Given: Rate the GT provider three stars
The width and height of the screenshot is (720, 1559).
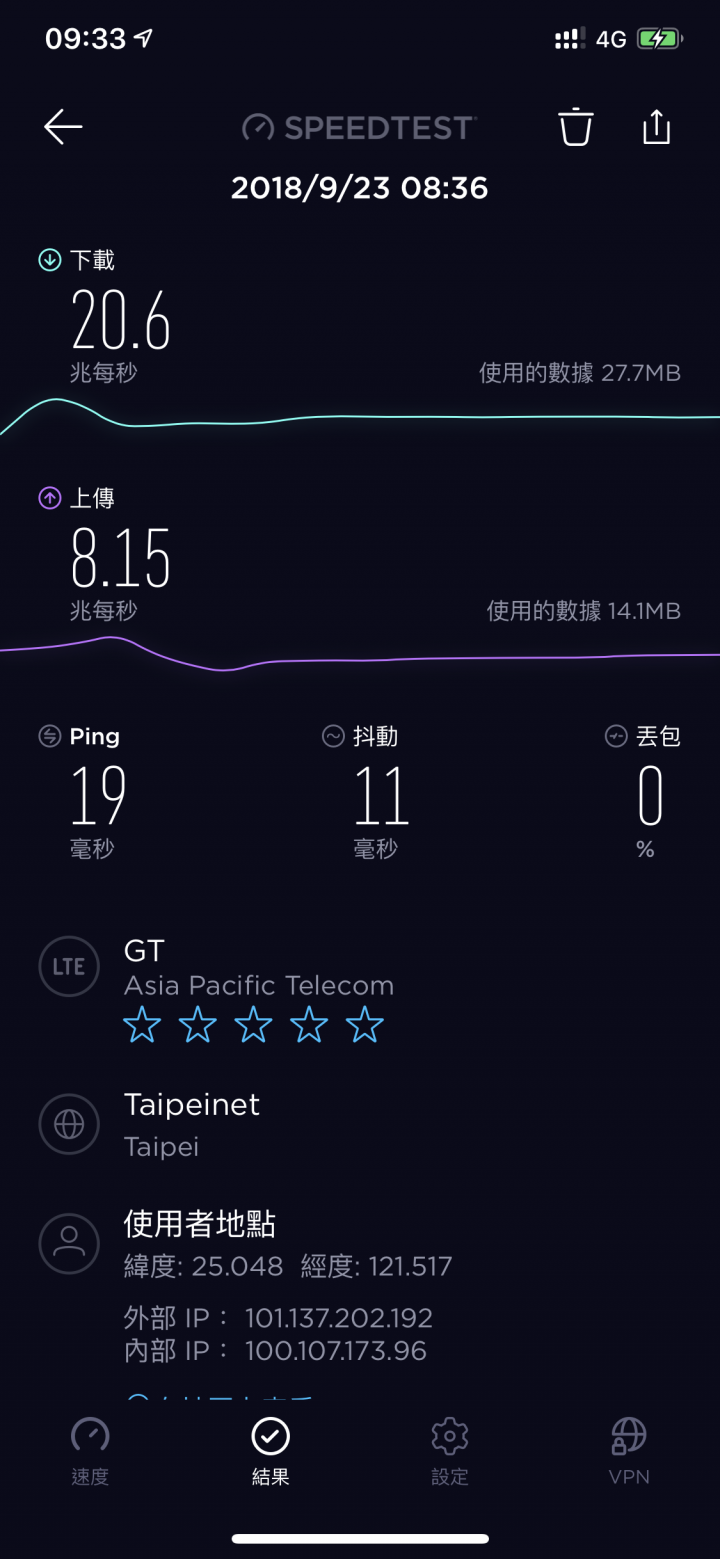Looking at the screenshot, I should click(x=253, y=1025).
